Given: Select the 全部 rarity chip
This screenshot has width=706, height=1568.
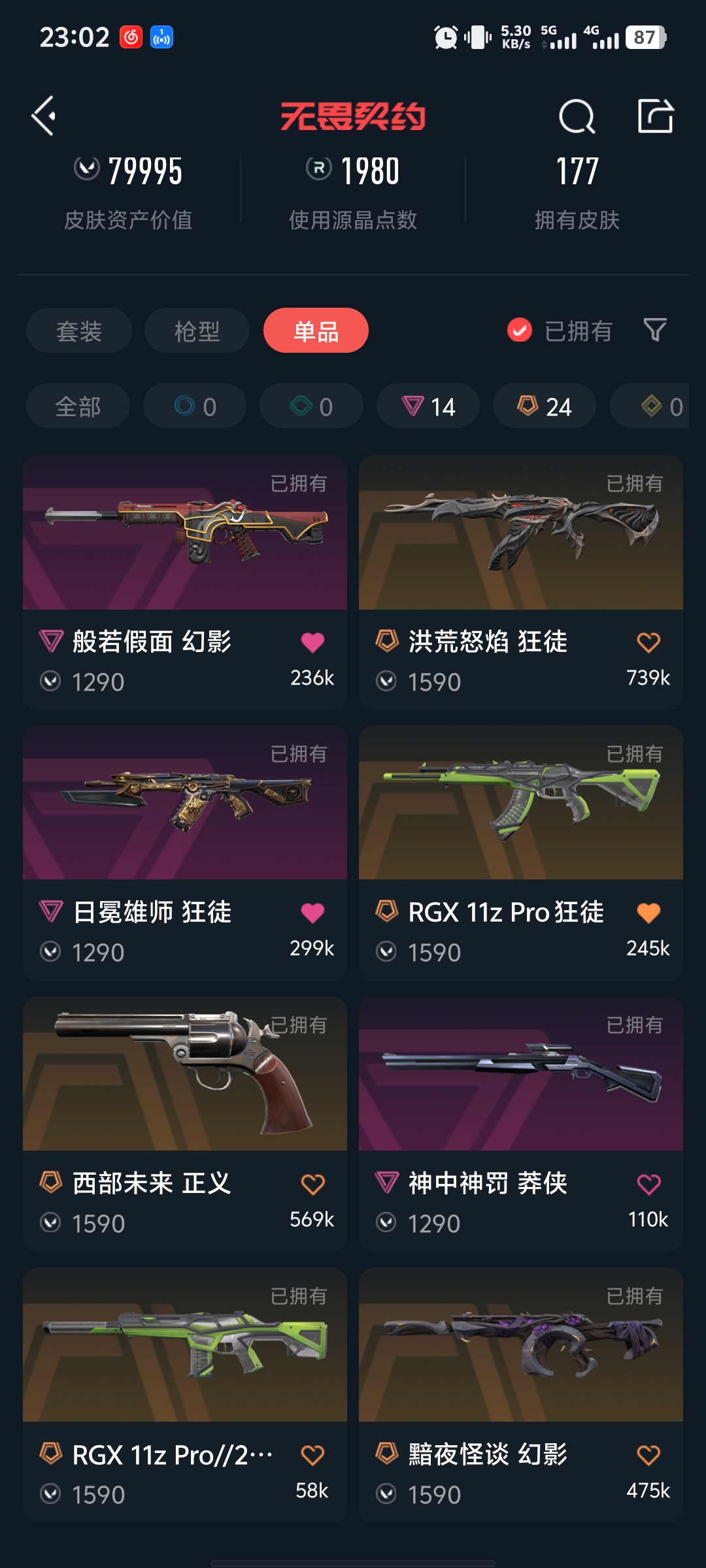Looking at the screenshot, I should 78,406.
